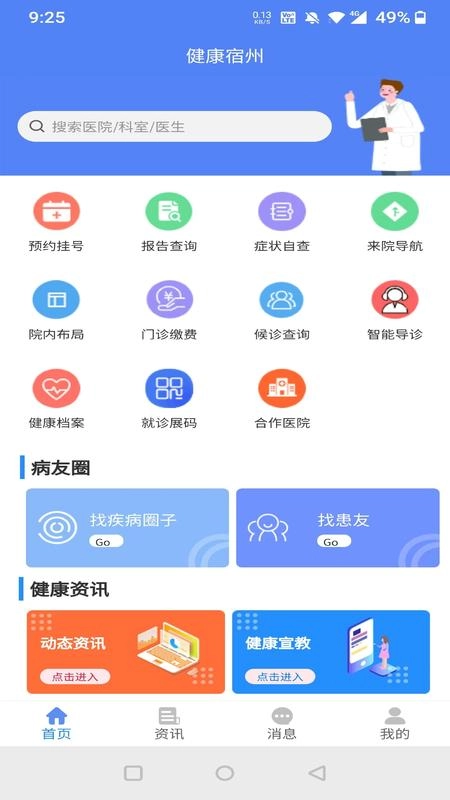The width and height of the screenshot is (450, 800).
Task: Open 候诊查询 waiting queue lookup
Action: point(282,311)
